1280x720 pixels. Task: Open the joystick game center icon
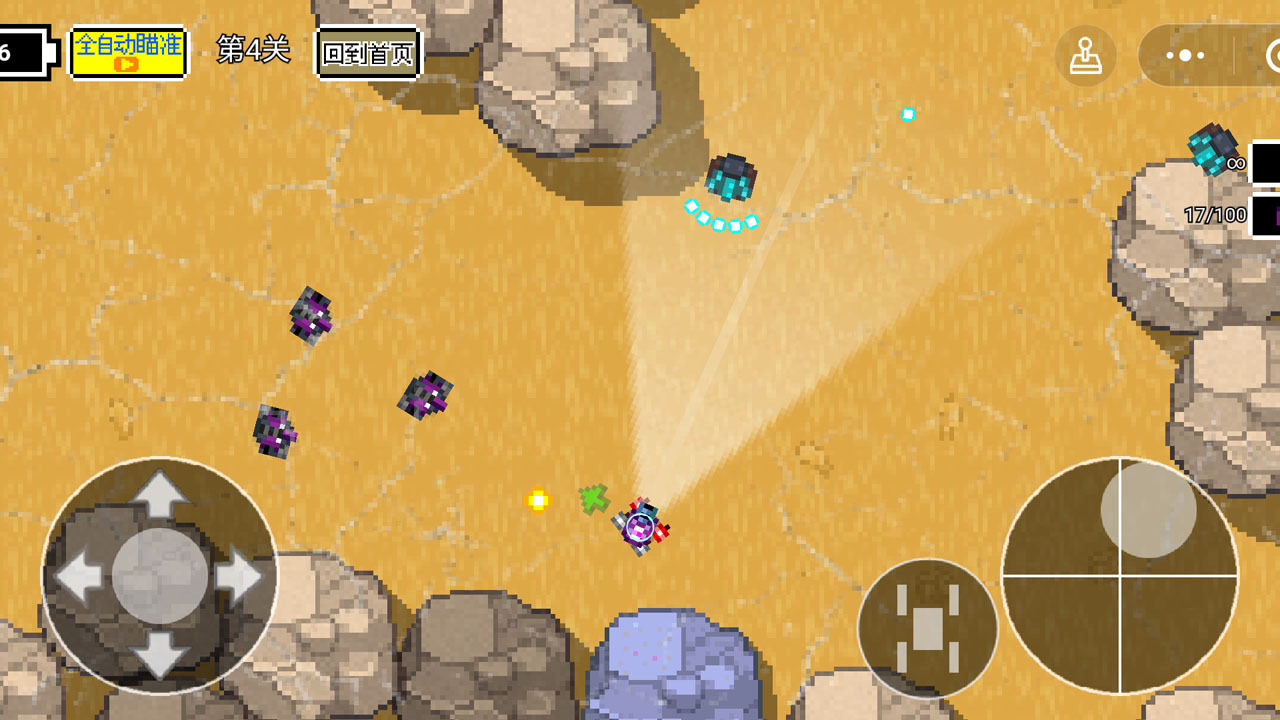coord(1085,56)
